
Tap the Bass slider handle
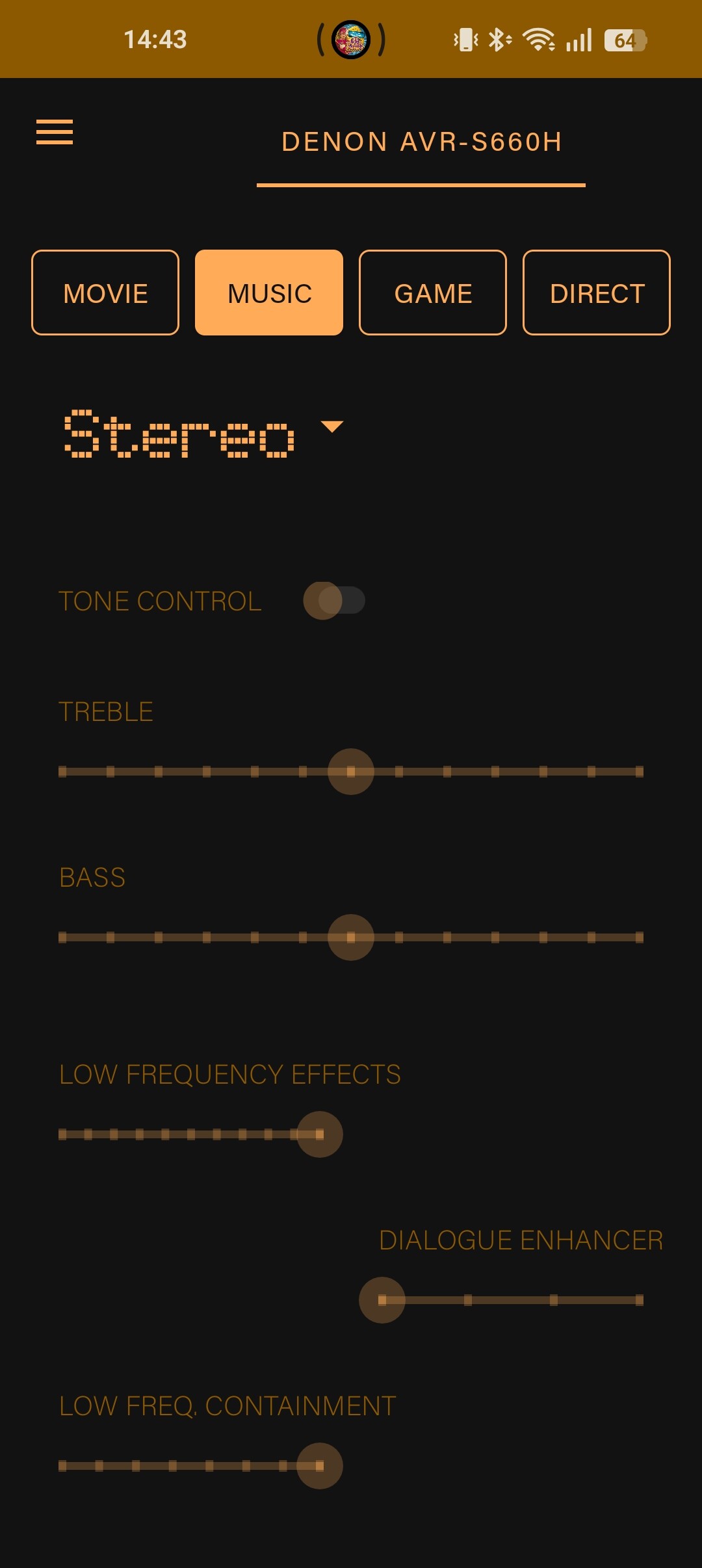(351, 937)
